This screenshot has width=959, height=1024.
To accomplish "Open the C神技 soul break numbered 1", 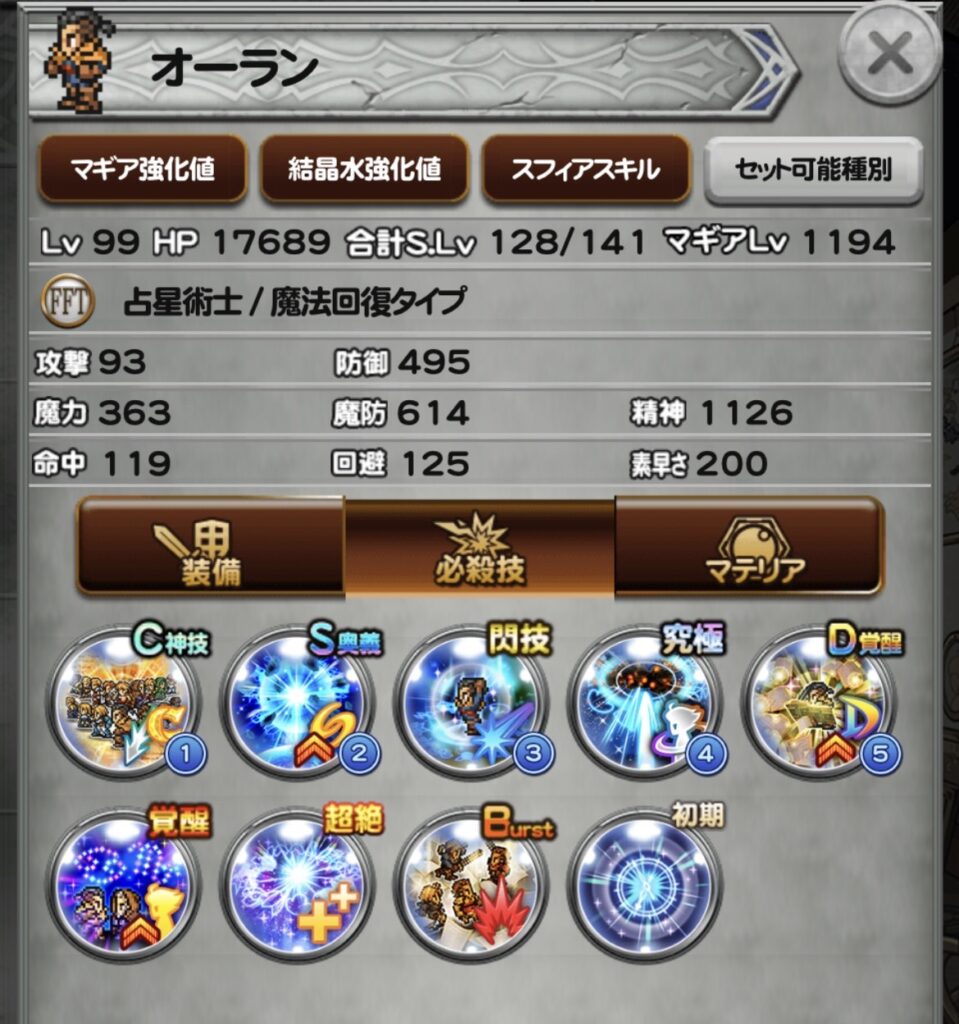I will [x=125, y=700].
